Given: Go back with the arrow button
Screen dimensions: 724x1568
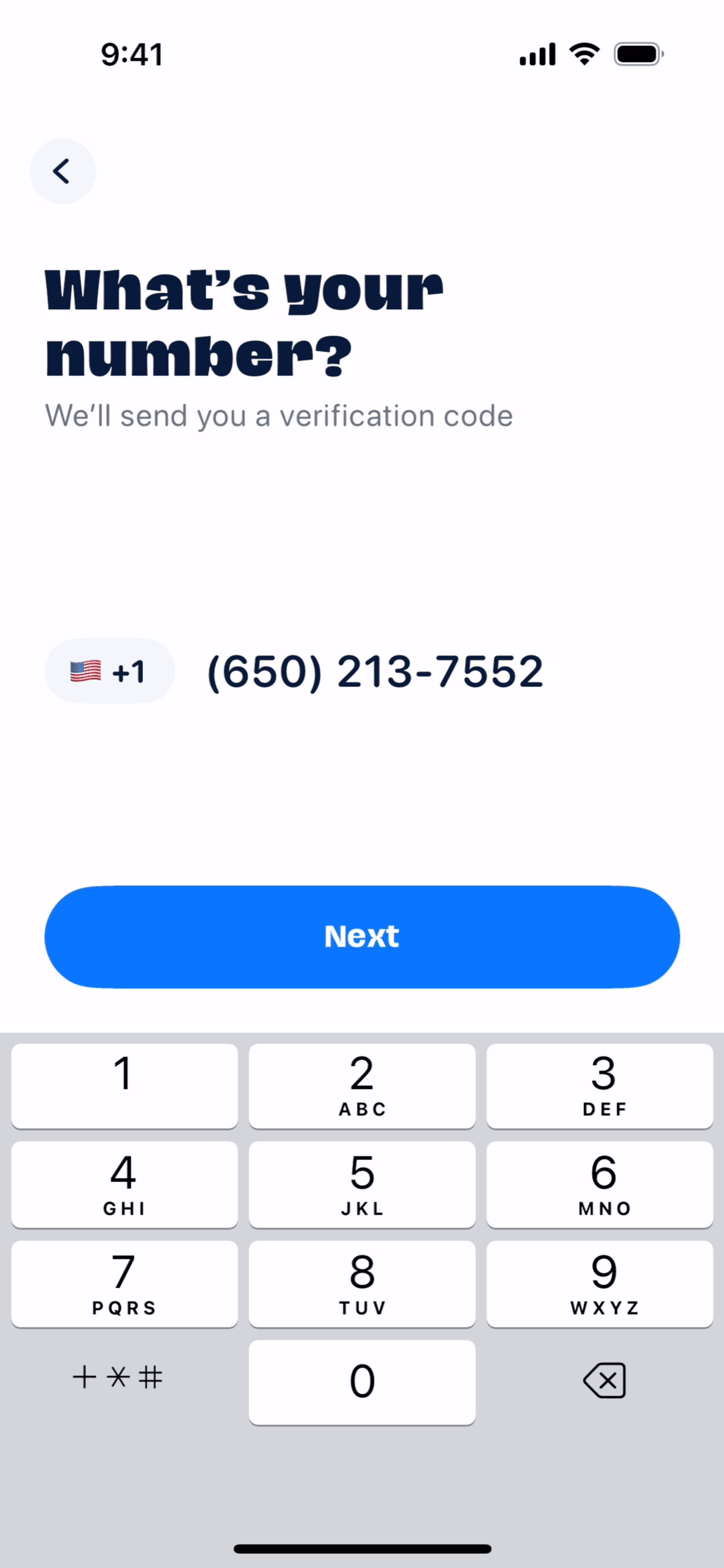Looking at the screenshot, I should click(x=63, y=171).
